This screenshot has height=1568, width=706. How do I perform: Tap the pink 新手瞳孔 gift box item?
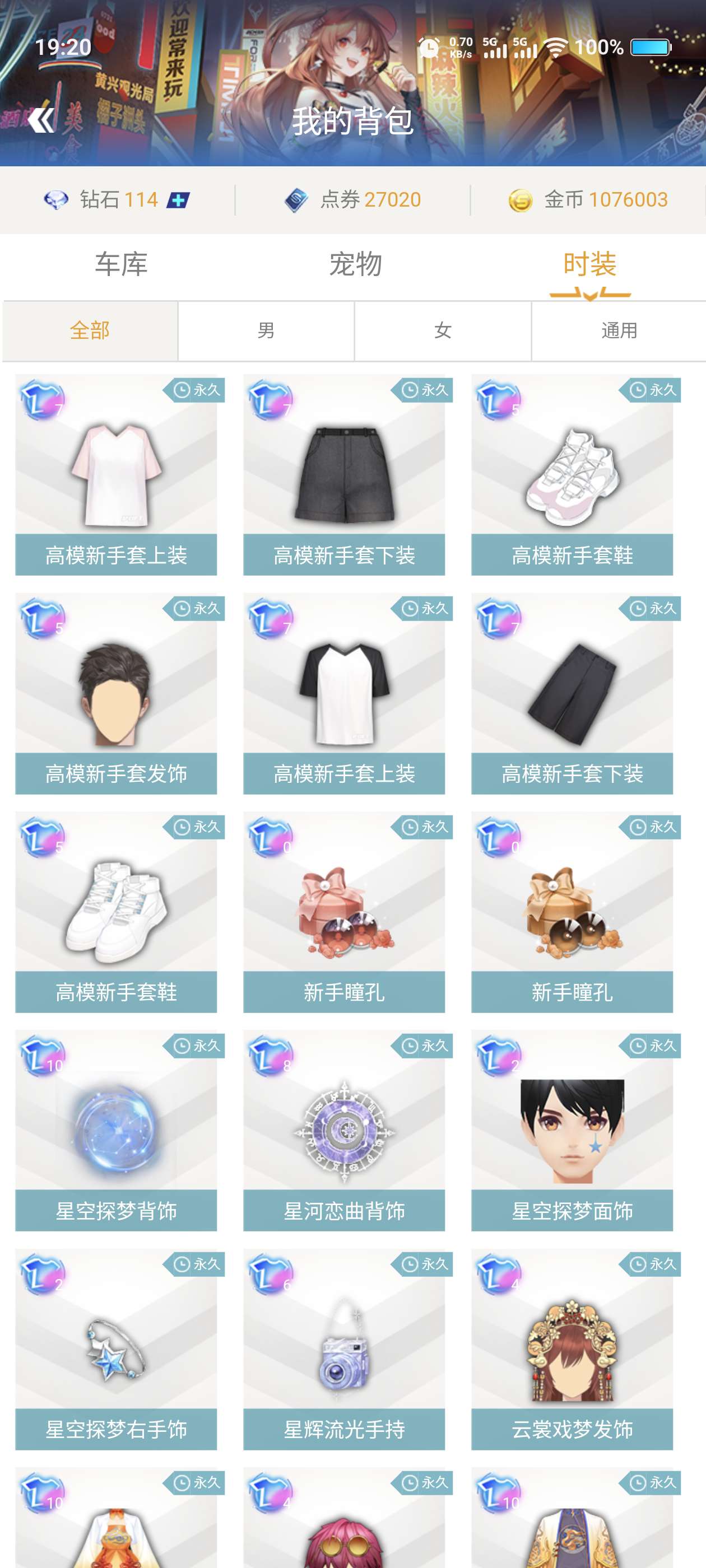(x=343, y=912)
